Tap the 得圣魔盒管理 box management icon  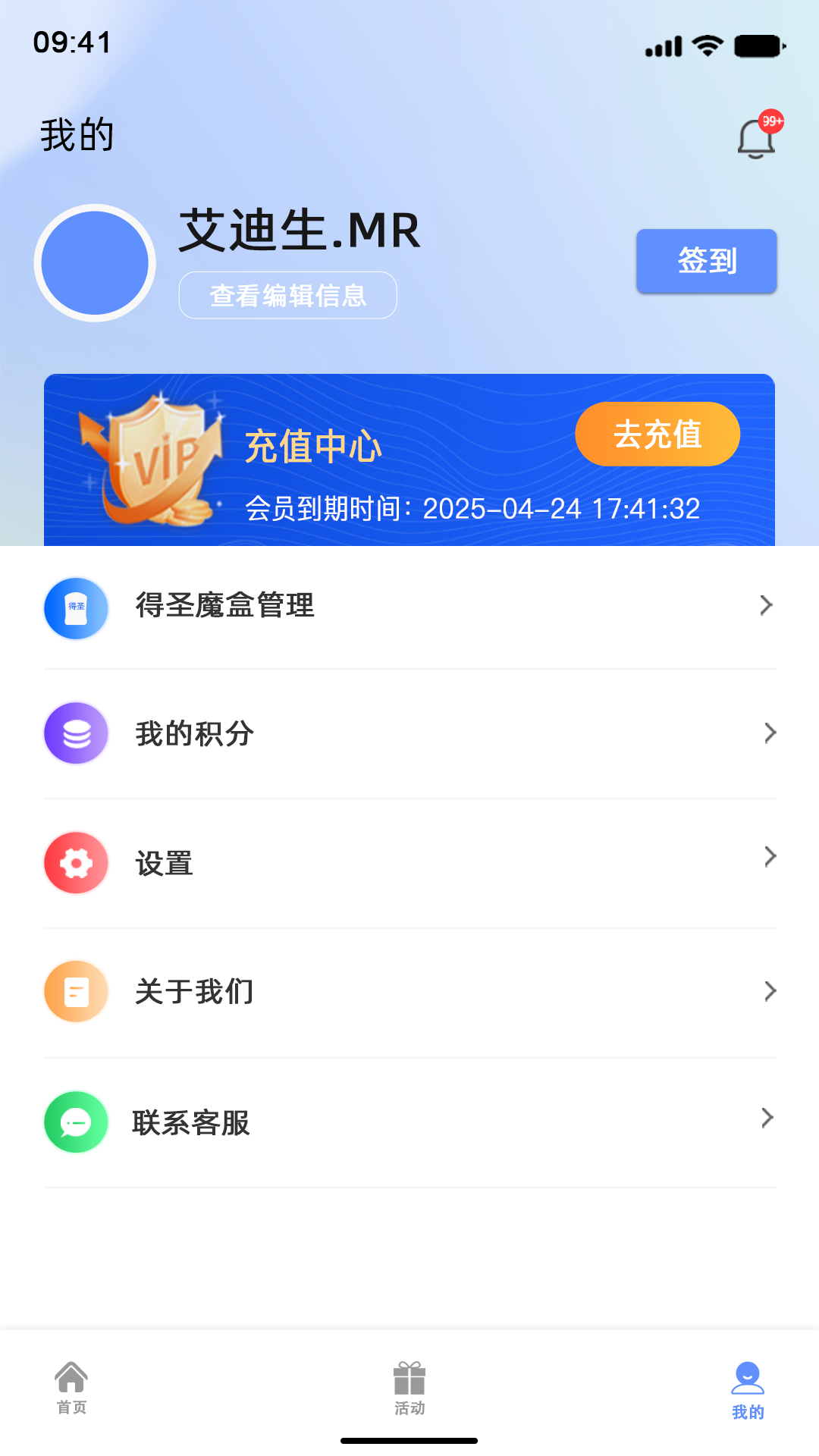click(x=76, y=607)
